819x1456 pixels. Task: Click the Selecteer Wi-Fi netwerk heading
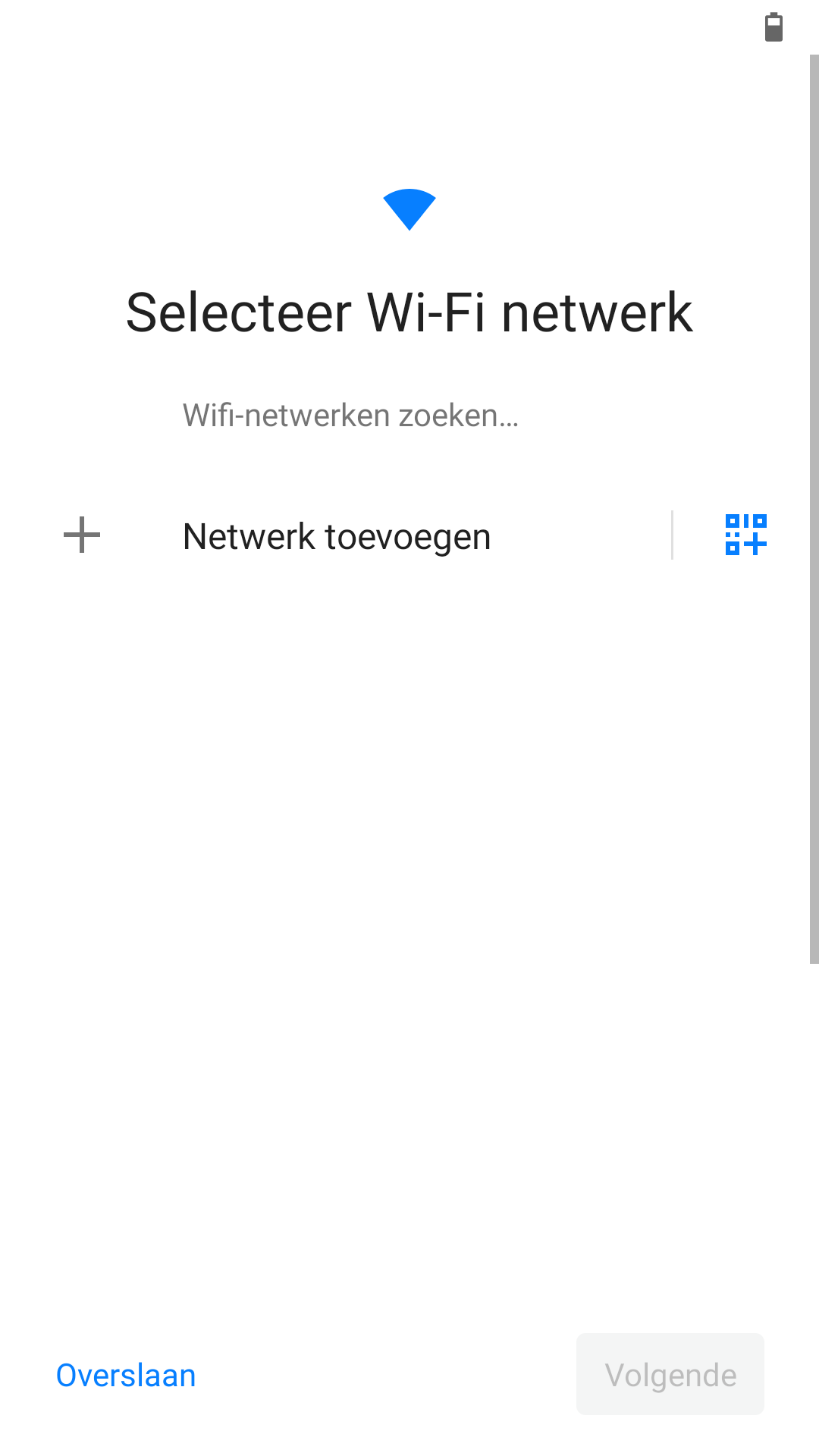[409, 312]
